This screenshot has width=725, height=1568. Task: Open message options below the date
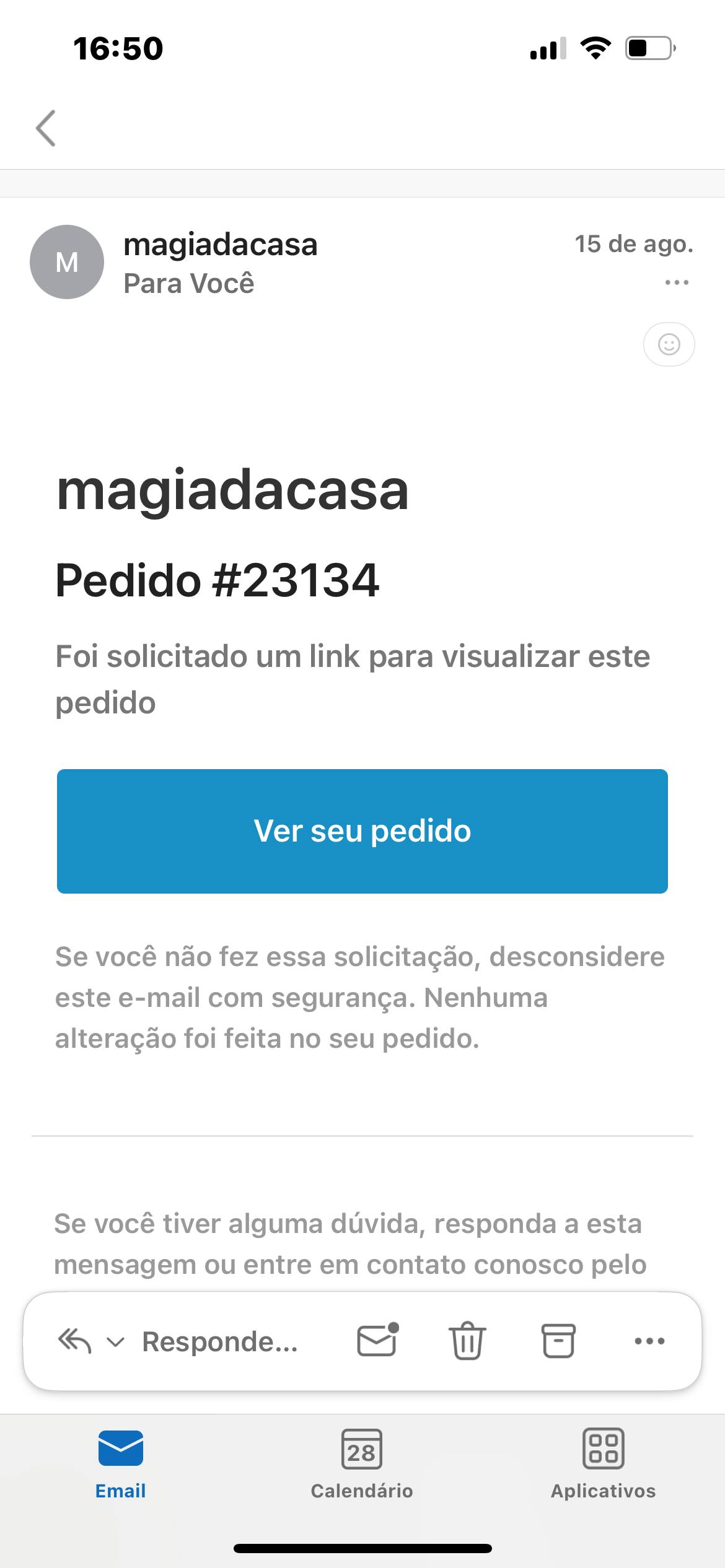(x=676, y=283)
